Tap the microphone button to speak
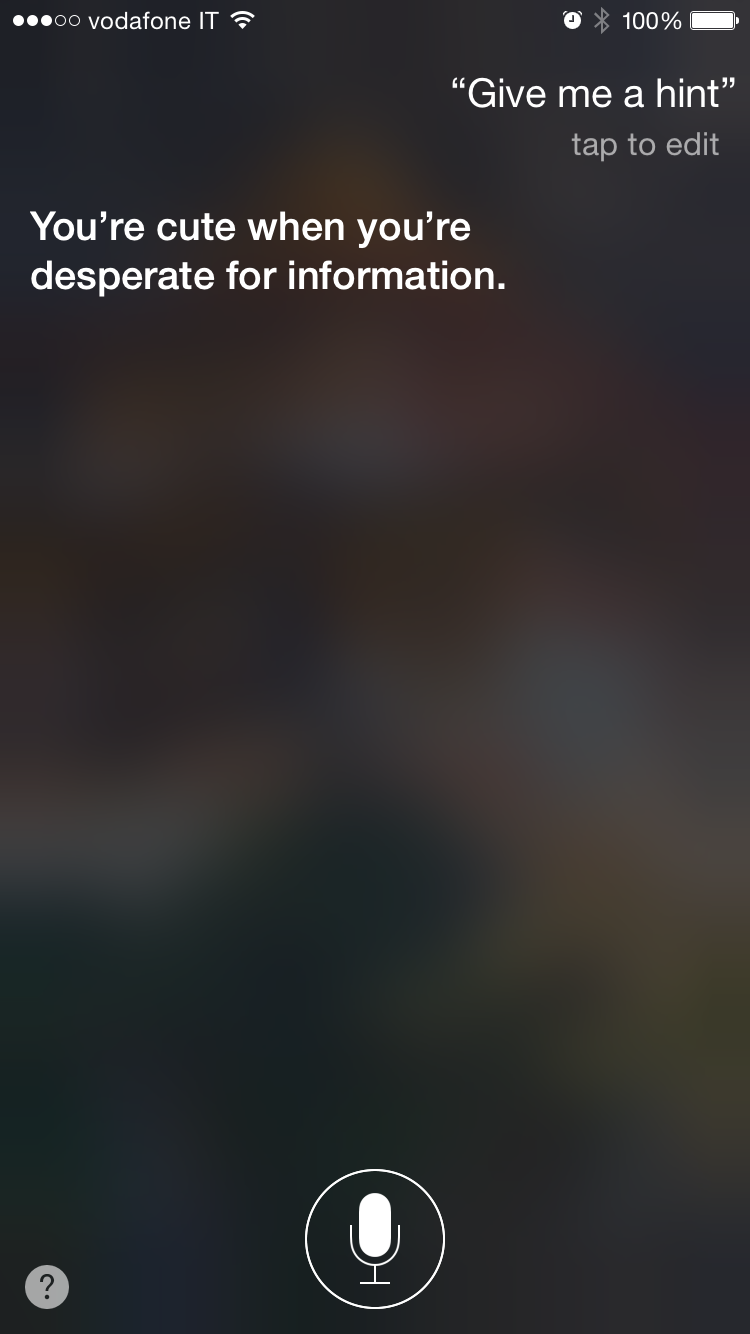Image resolution: width=750 pixels, height=1334 pixels. [x=375, y=1239]
